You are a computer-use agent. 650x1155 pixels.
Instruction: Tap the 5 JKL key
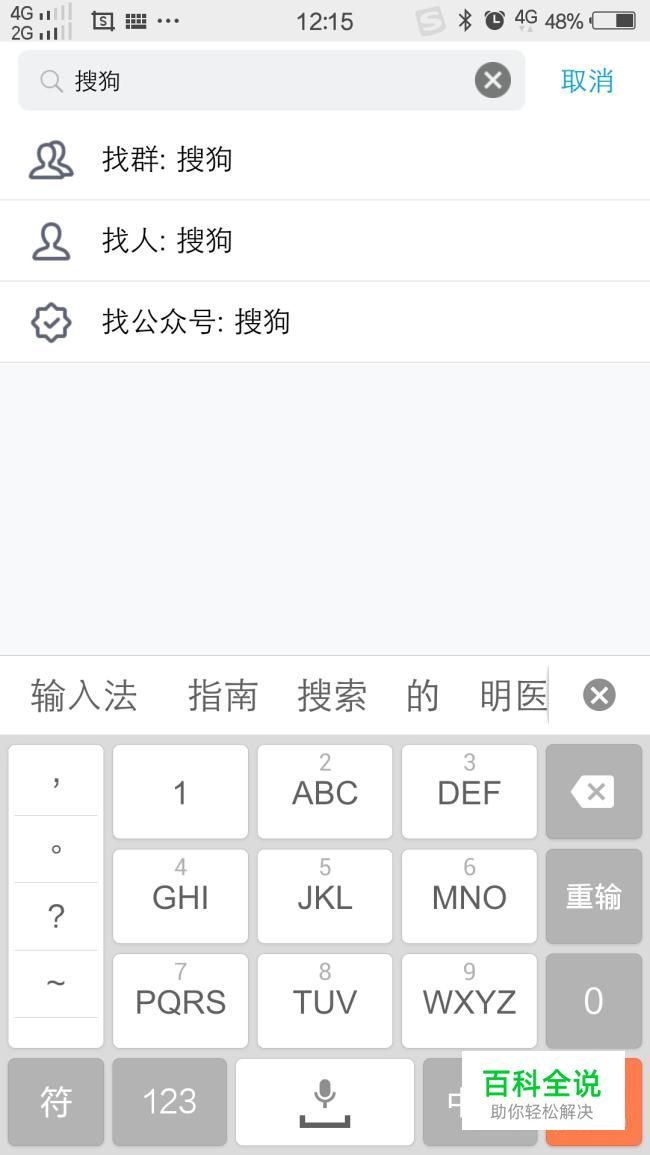(x=325, y=896)
